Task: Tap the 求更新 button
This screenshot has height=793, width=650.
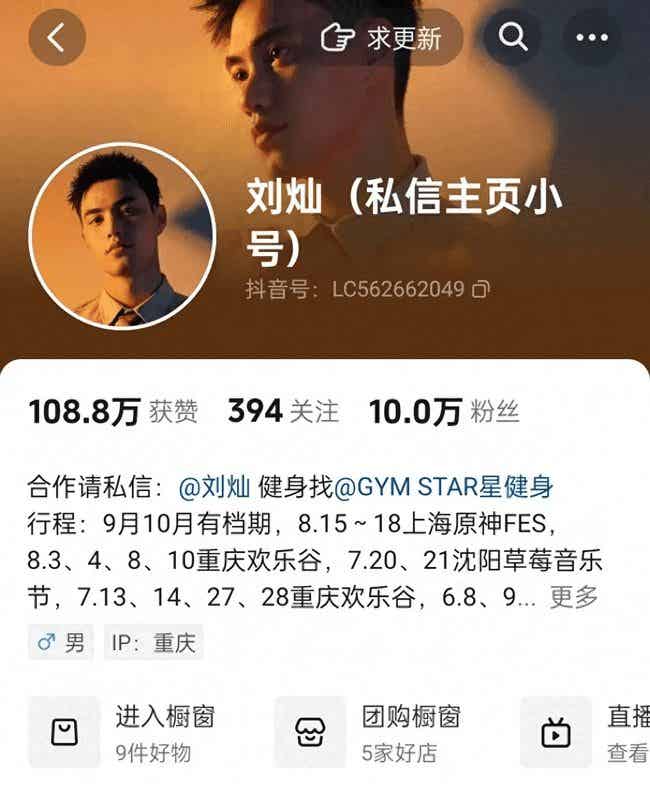Action: pyautogui.click(x=381, y=38)
